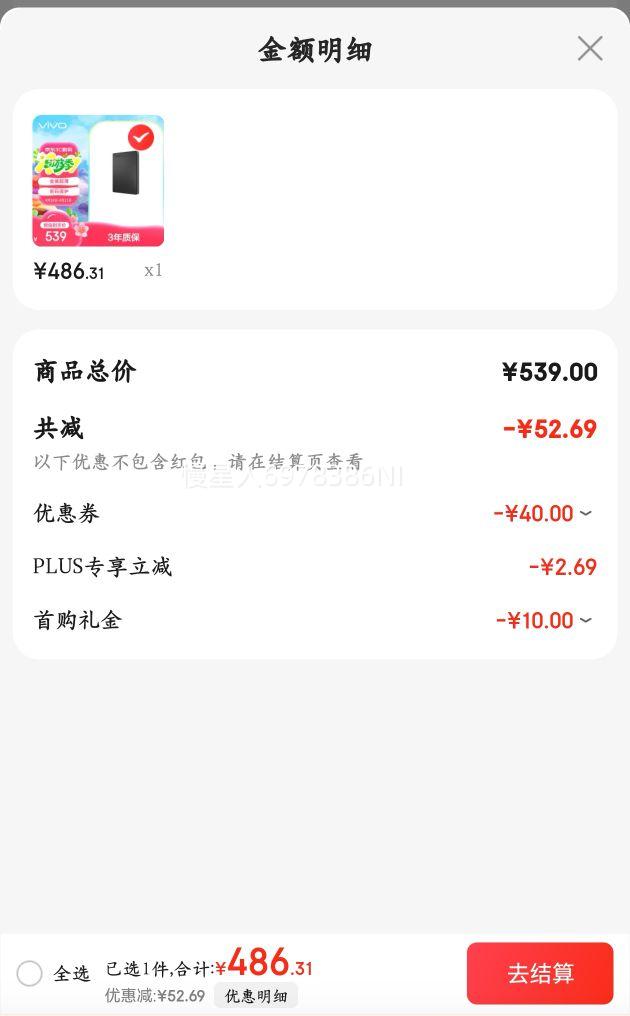The image size is (630, 1016).
Task: Toggle the 全选 select-all checkbox
Action: pyautogui.click(x=30, y=973)
